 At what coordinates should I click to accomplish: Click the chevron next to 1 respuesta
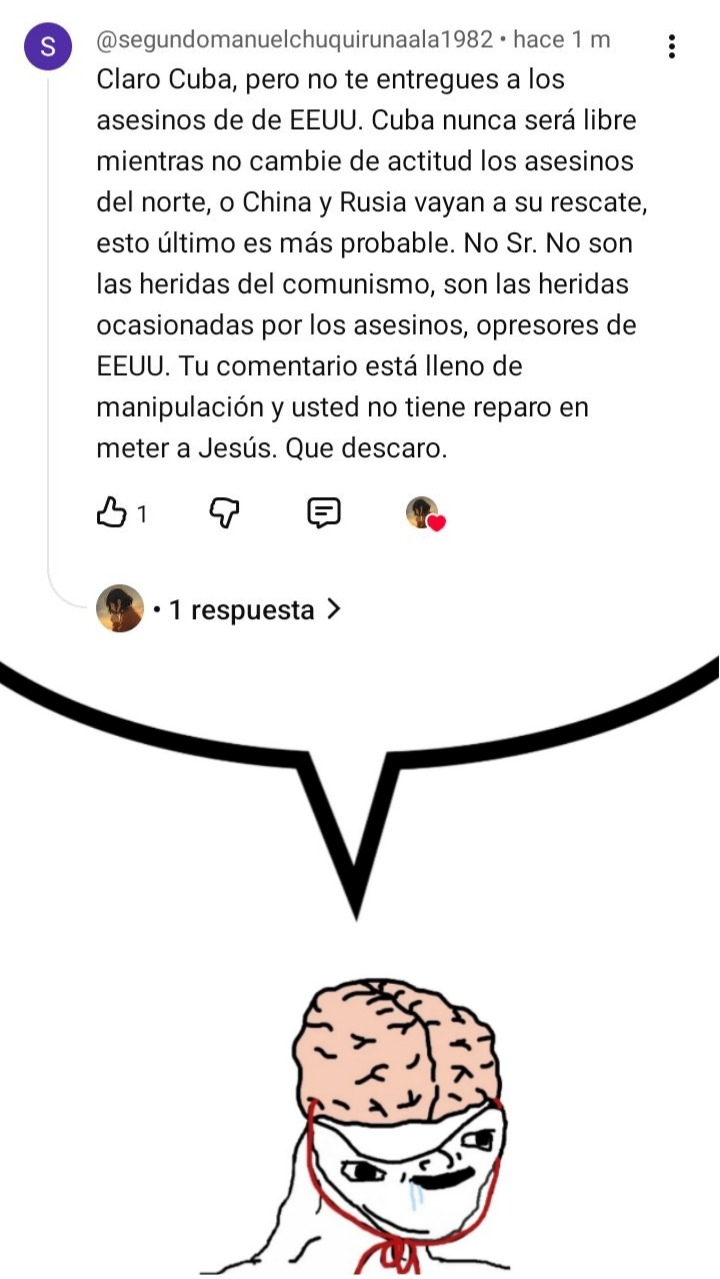[334, 608]
